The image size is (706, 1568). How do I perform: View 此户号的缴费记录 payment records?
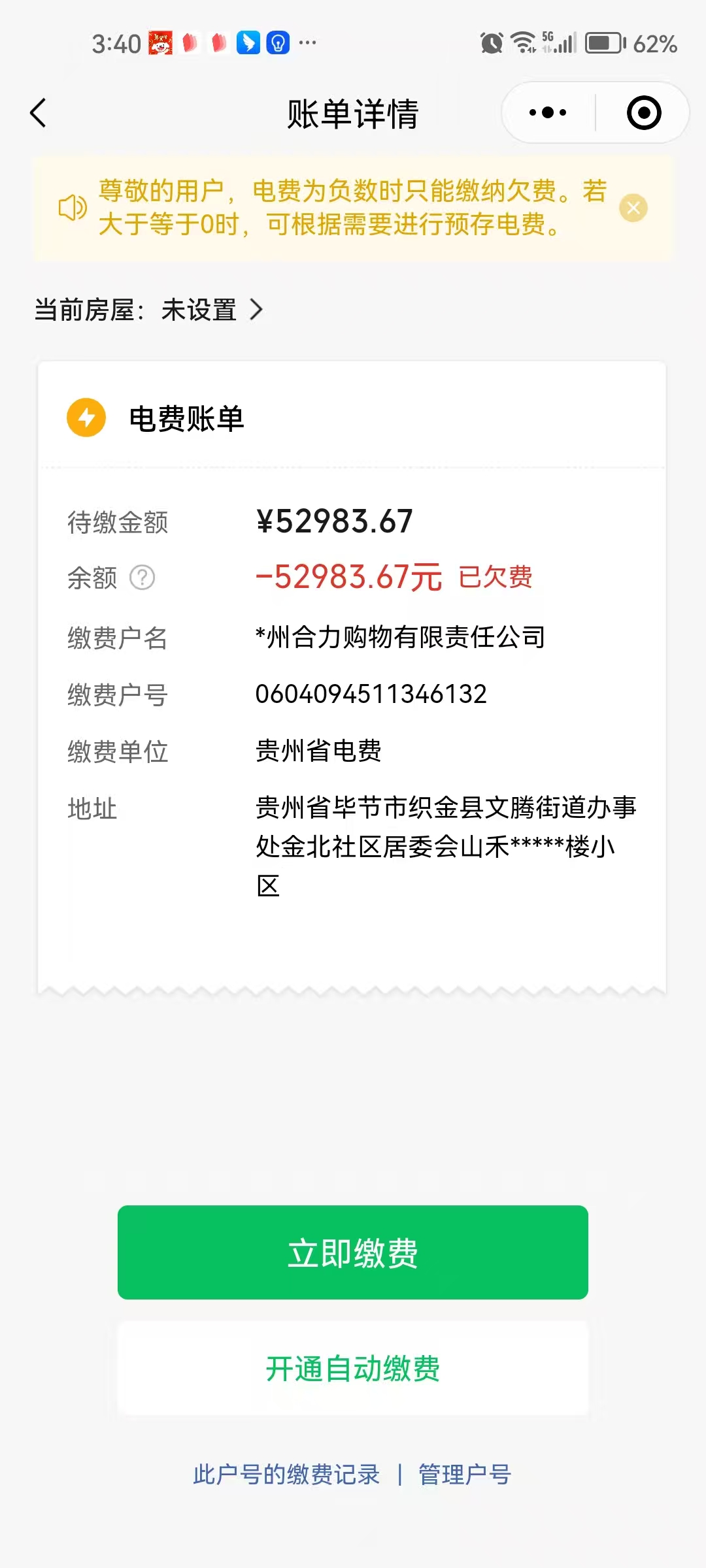click(x=286, y=1475)
